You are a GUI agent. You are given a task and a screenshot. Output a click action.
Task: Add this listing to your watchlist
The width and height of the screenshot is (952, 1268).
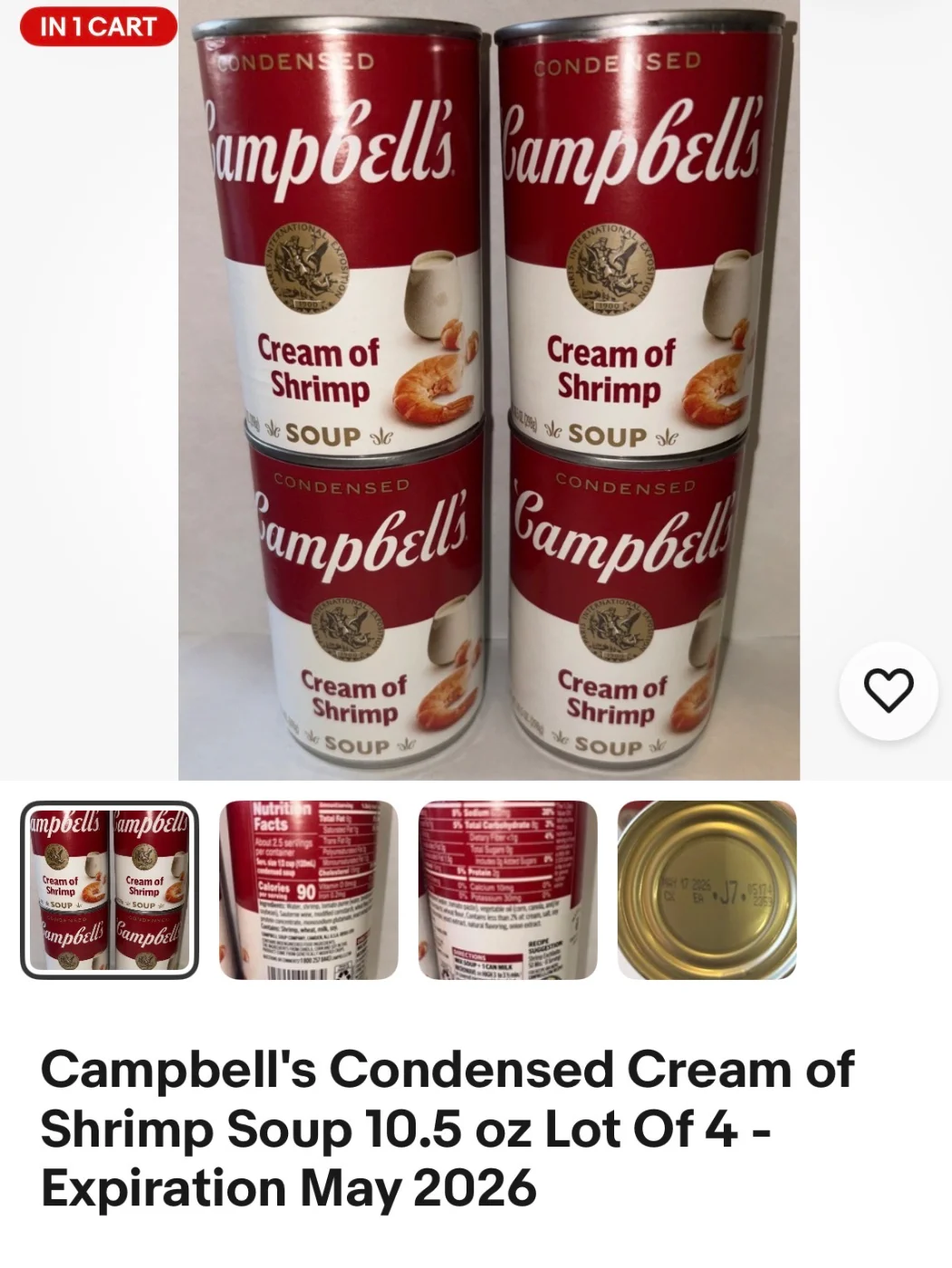[x=888, y=691]
